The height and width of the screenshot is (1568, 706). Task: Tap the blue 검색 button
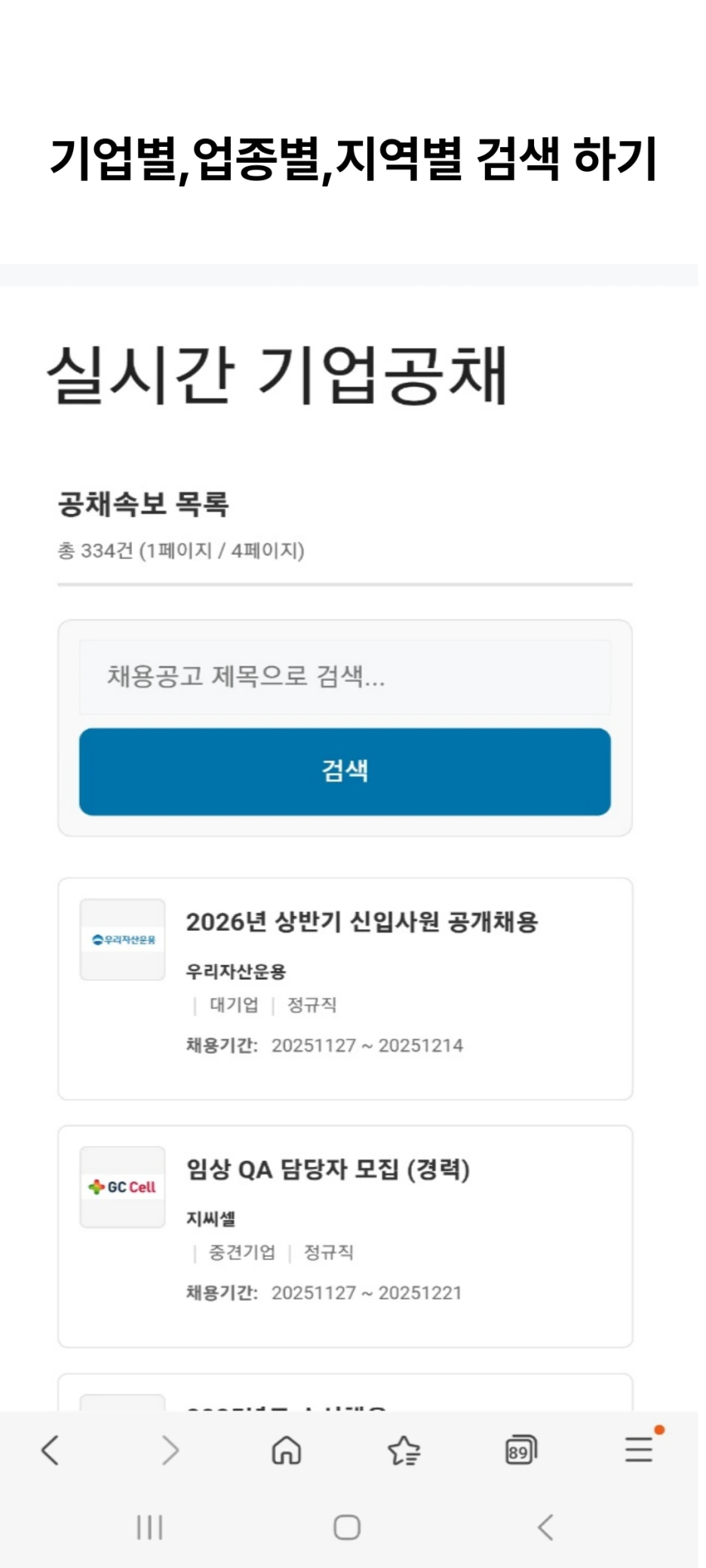(345, 771)
